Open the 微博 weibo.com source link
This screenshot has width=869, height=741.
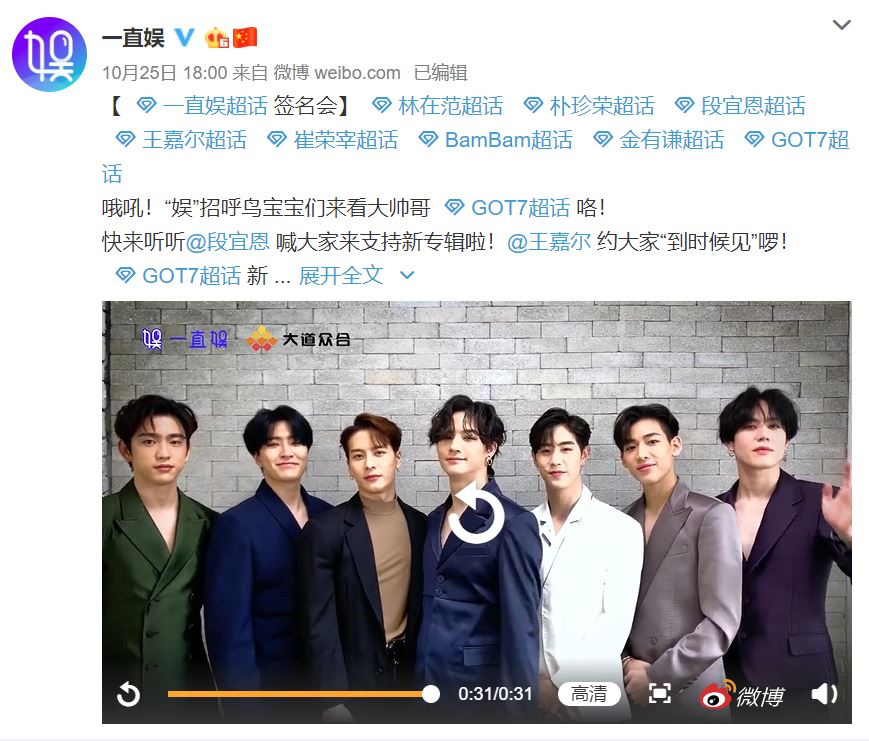[x=338, y=73]
